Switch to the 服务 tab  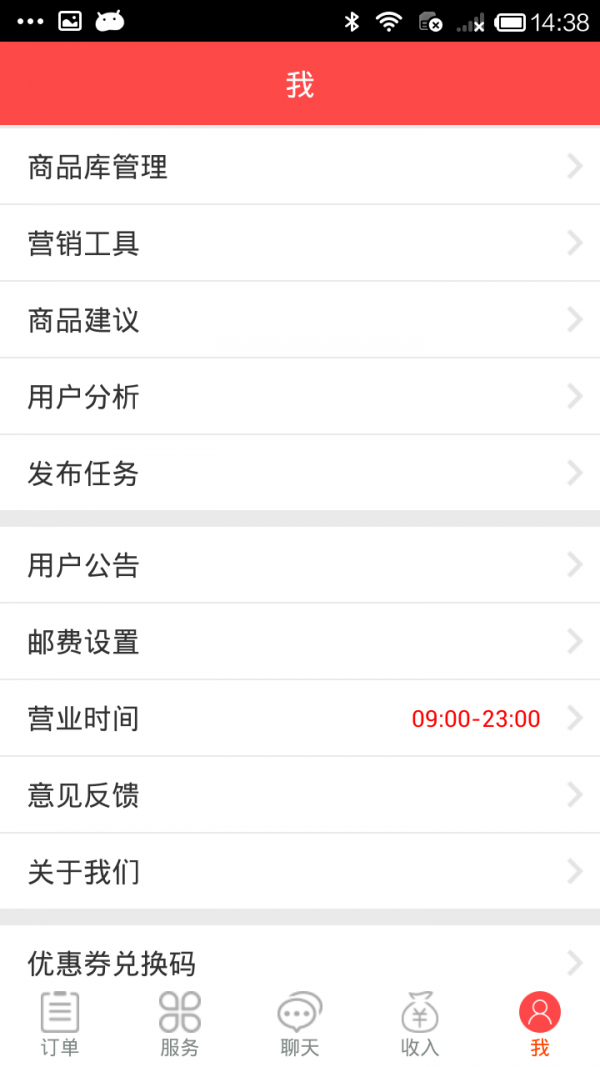(x=180, y=1024)
